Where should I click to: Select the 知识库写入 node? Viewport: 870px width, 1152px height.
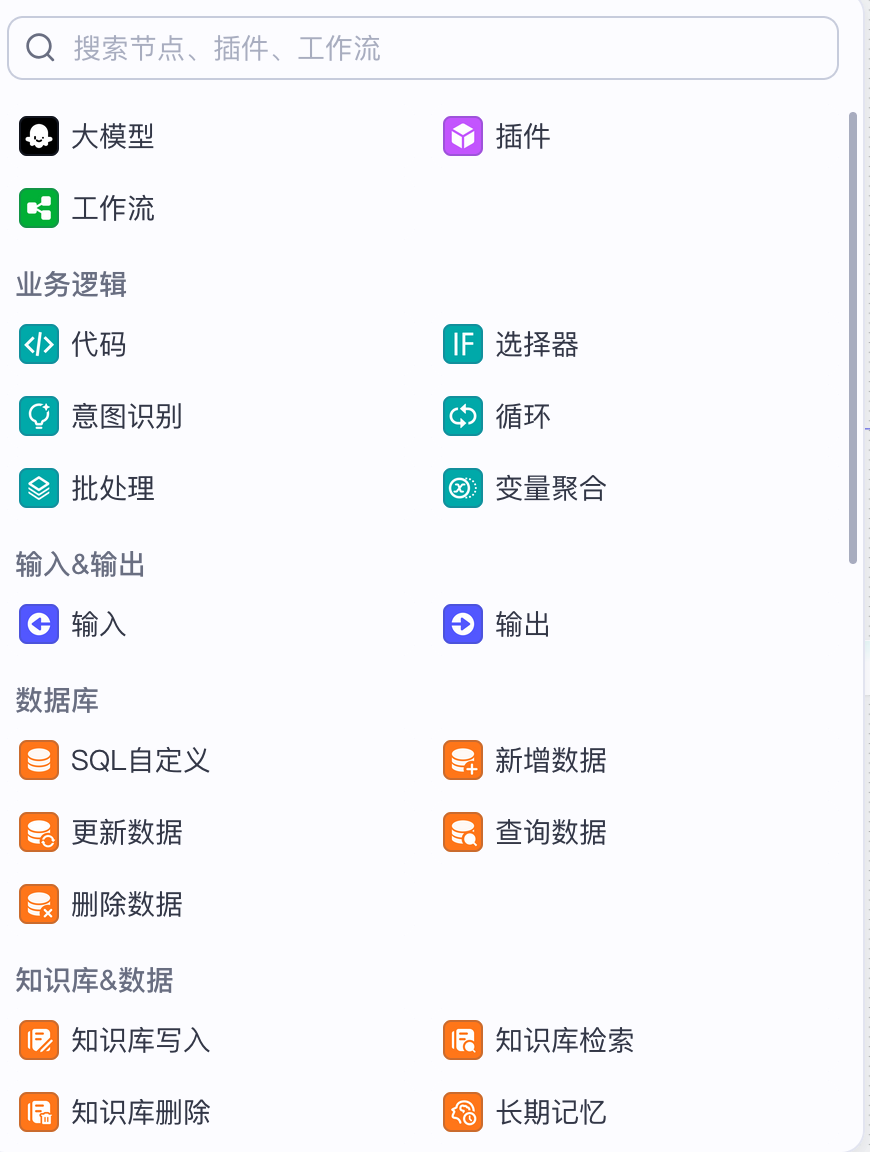click(139, 1041)
